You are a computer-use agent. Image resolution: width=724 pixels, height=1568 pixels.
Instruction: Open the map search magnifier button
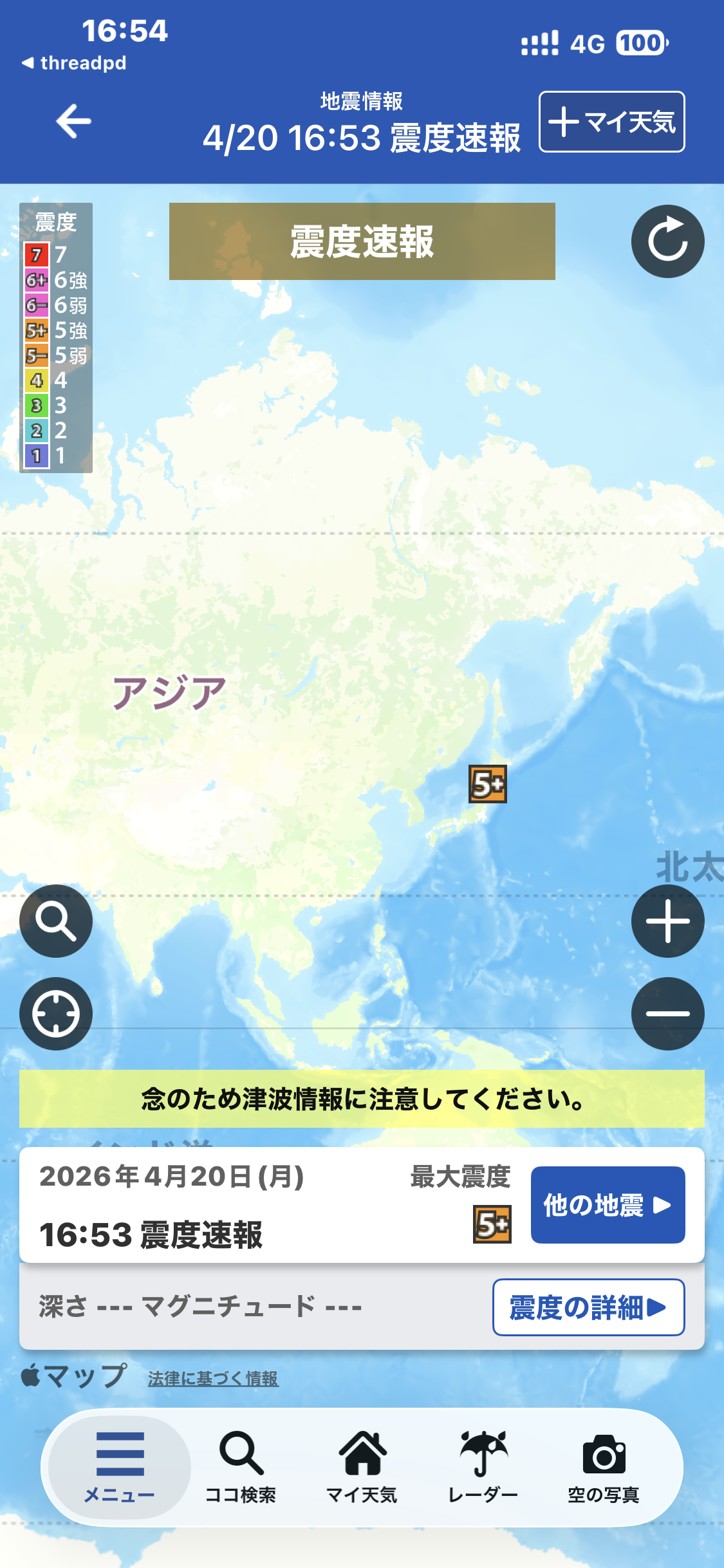56,921
